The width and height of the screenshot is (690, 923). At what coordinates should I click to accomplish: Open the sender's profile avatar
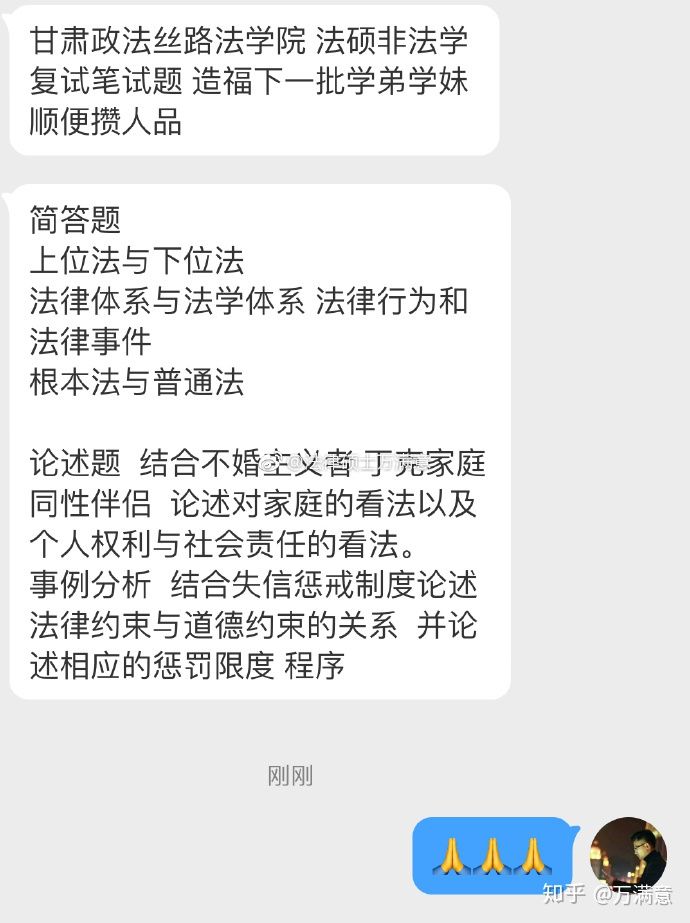pos(628,855)
